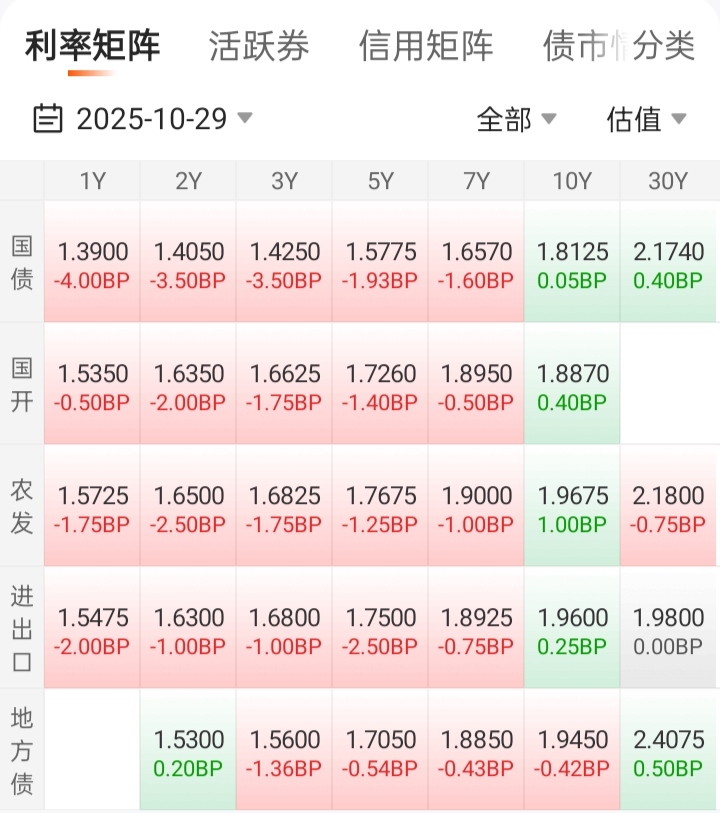
Task: Open the 估值 dropdown
Action: [x=646, y=119]
